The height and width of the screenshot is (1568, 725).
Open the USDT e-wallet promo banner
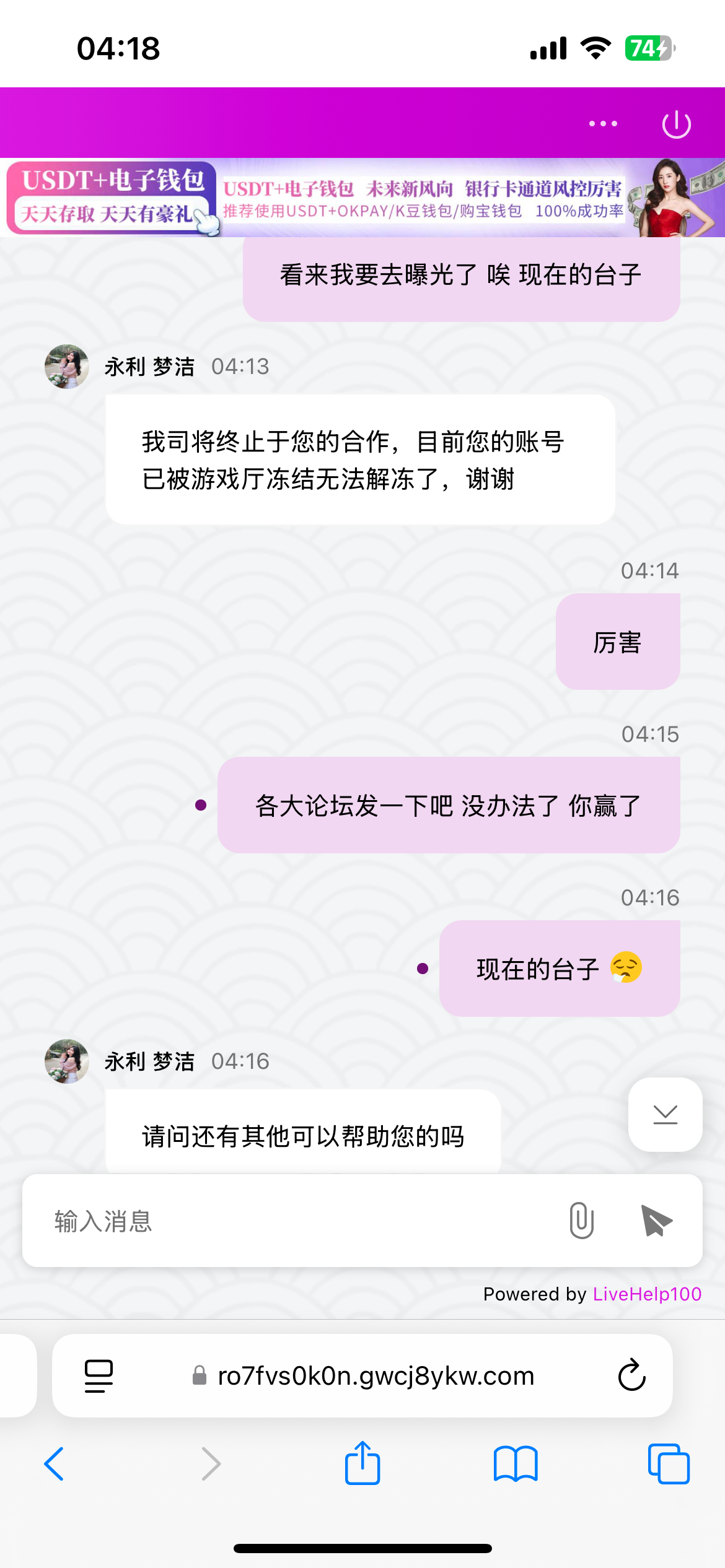362,198
